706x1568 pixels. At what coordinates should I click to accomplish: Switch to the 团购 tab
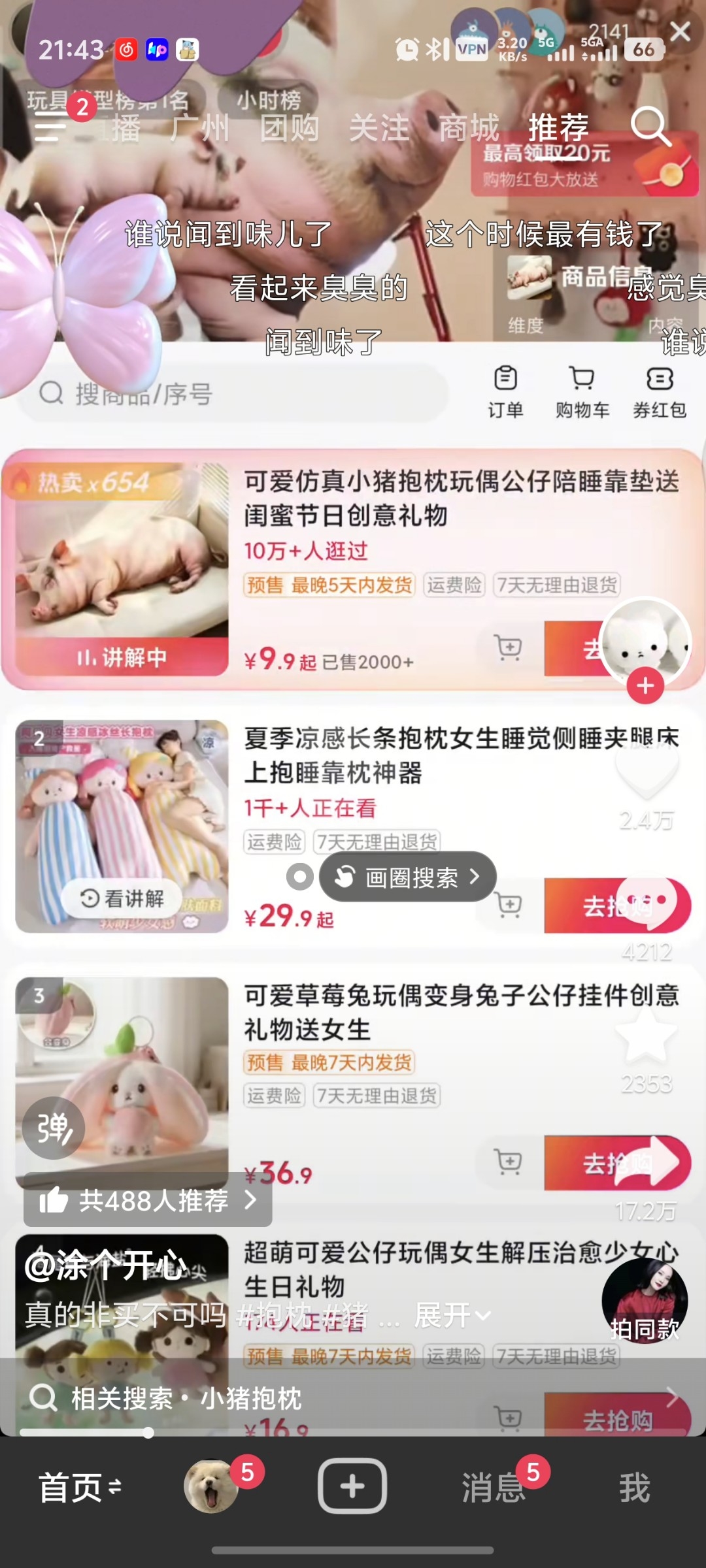click(x=290, y=127)
